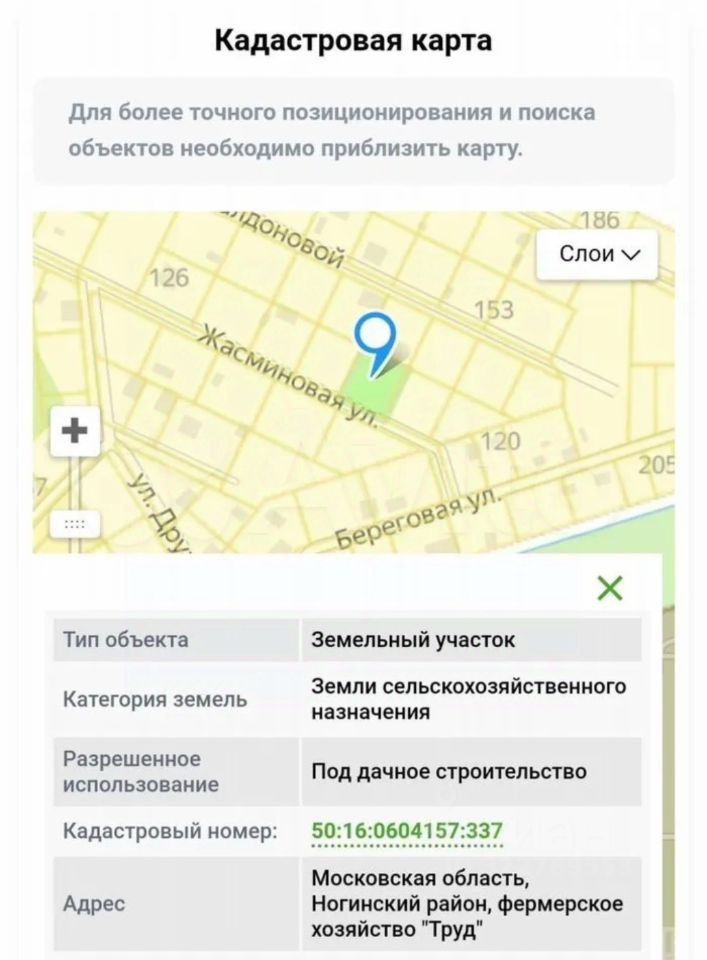Open cadastral number 50:16:0604157:337 link
Screen dimensions: 707x960
click(406, 831)
